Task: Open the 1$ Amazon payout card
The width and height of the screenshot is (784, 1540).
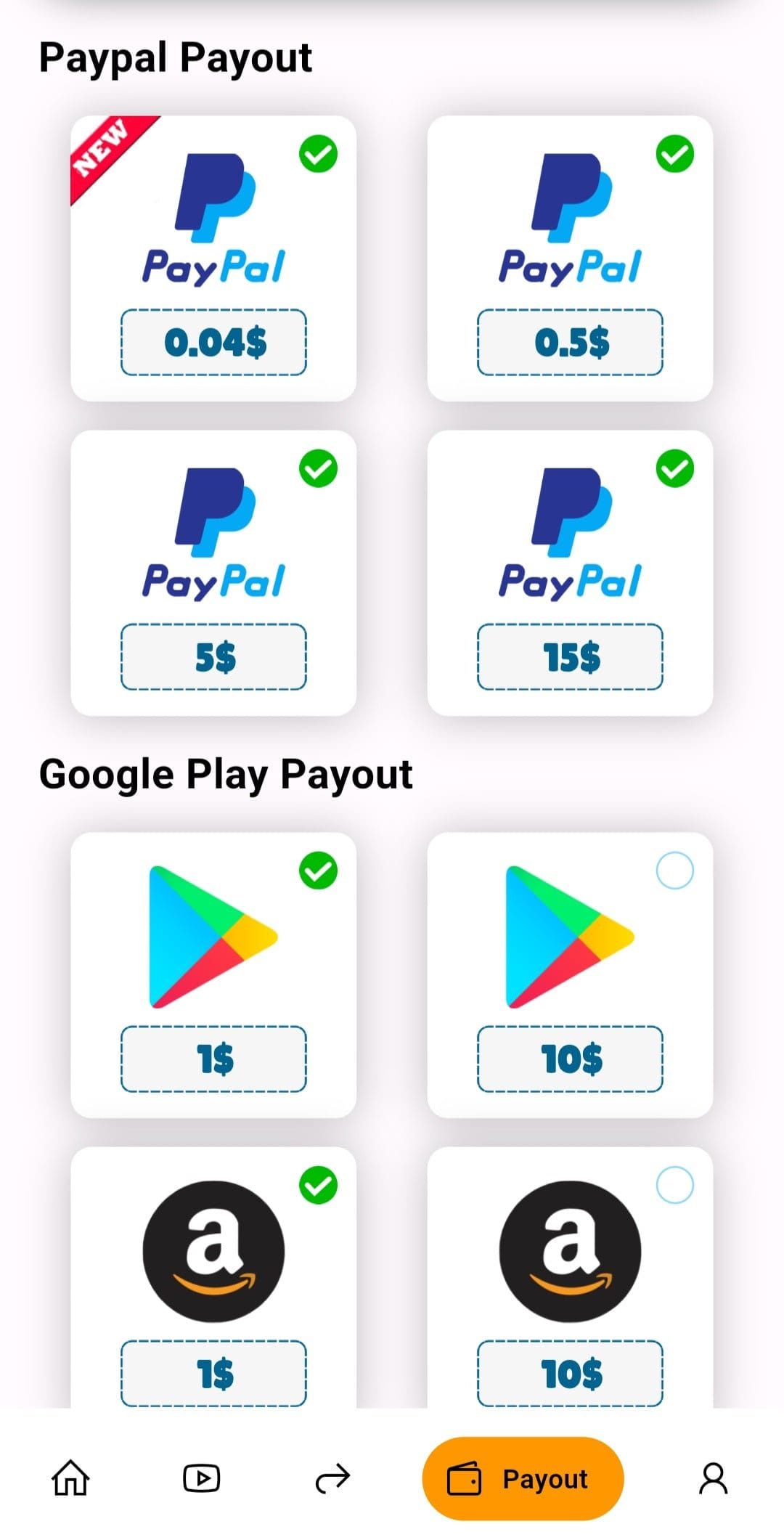Action: 213,1278
